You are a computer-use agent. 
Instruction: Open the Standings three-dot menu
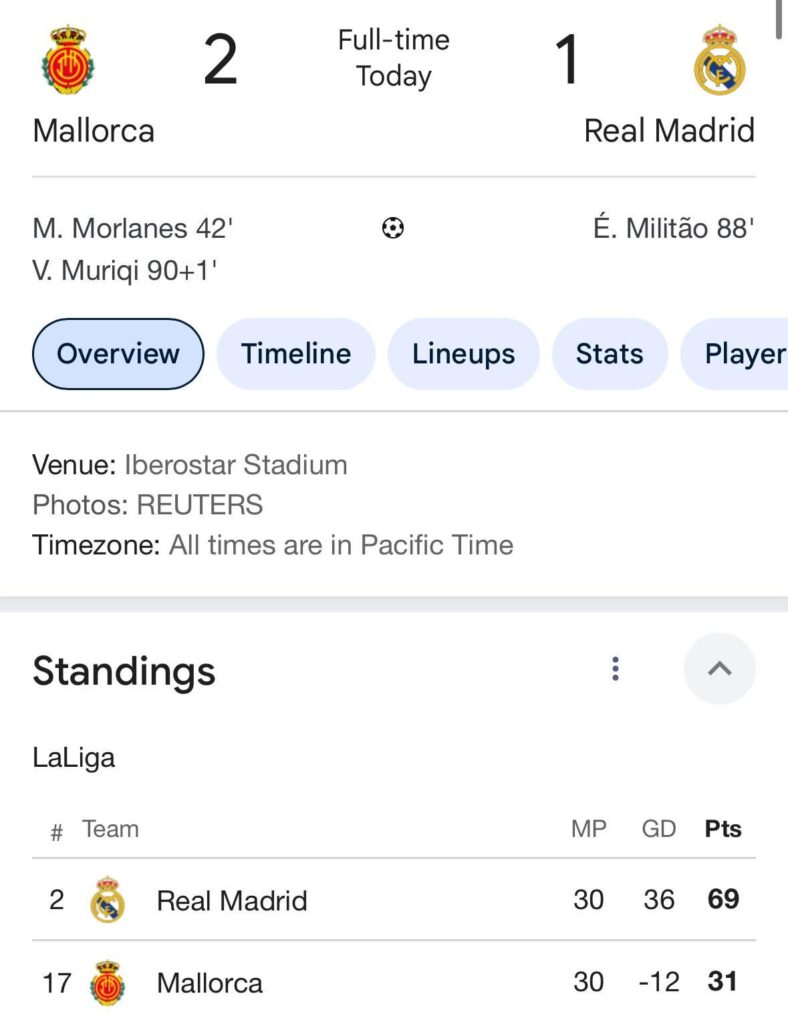(x=616, y=668)
